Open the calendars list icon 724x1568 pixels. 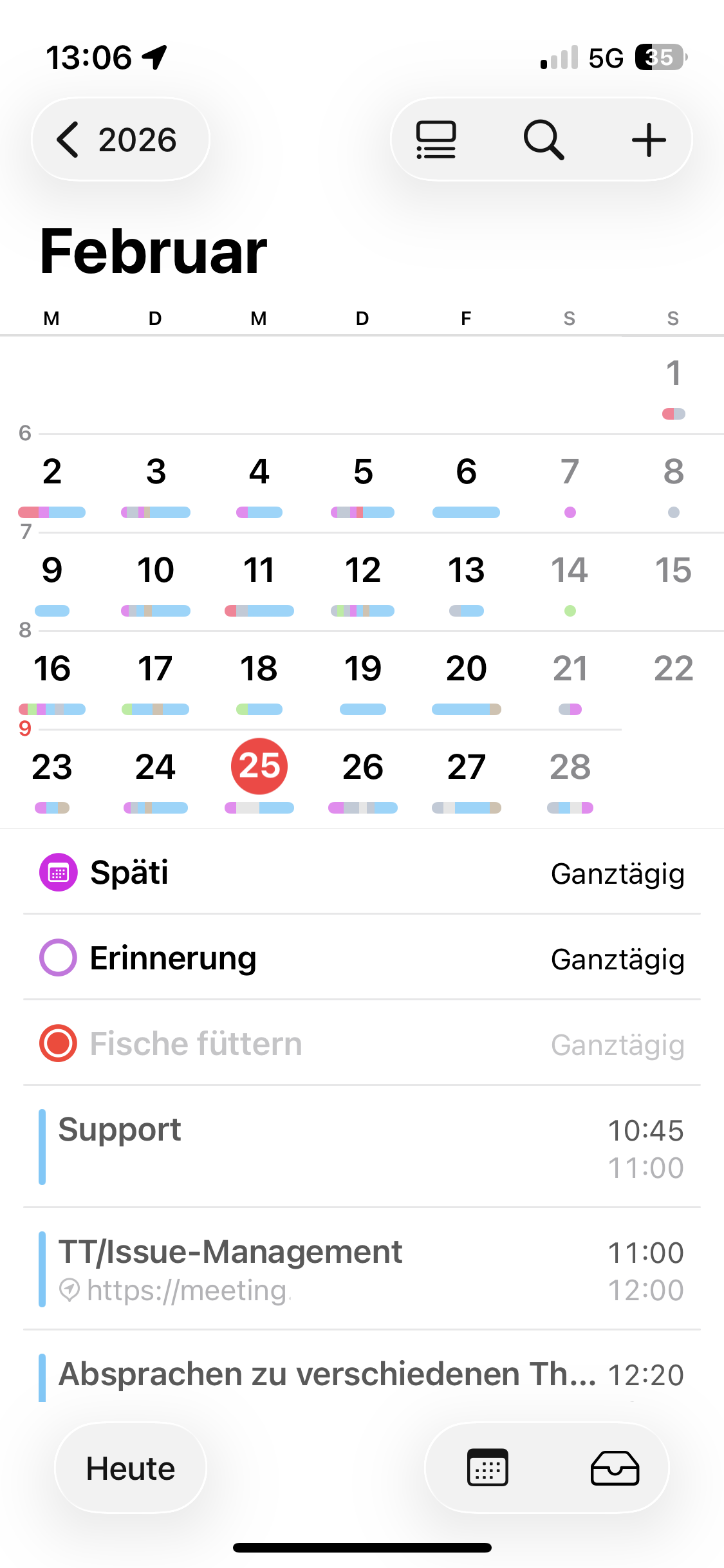click(487, 1469)
